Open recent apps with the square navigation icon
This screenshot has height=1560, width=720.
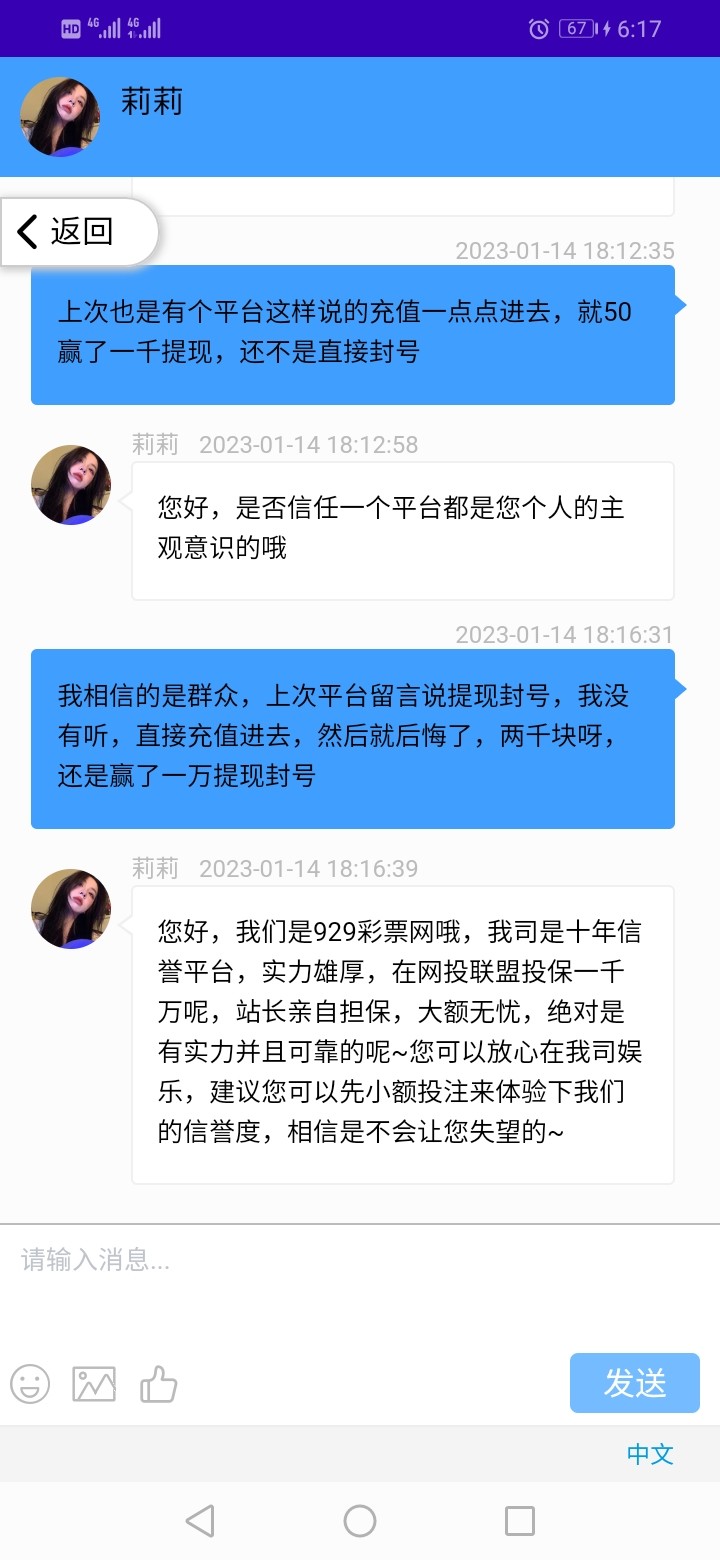(519, 1520)
